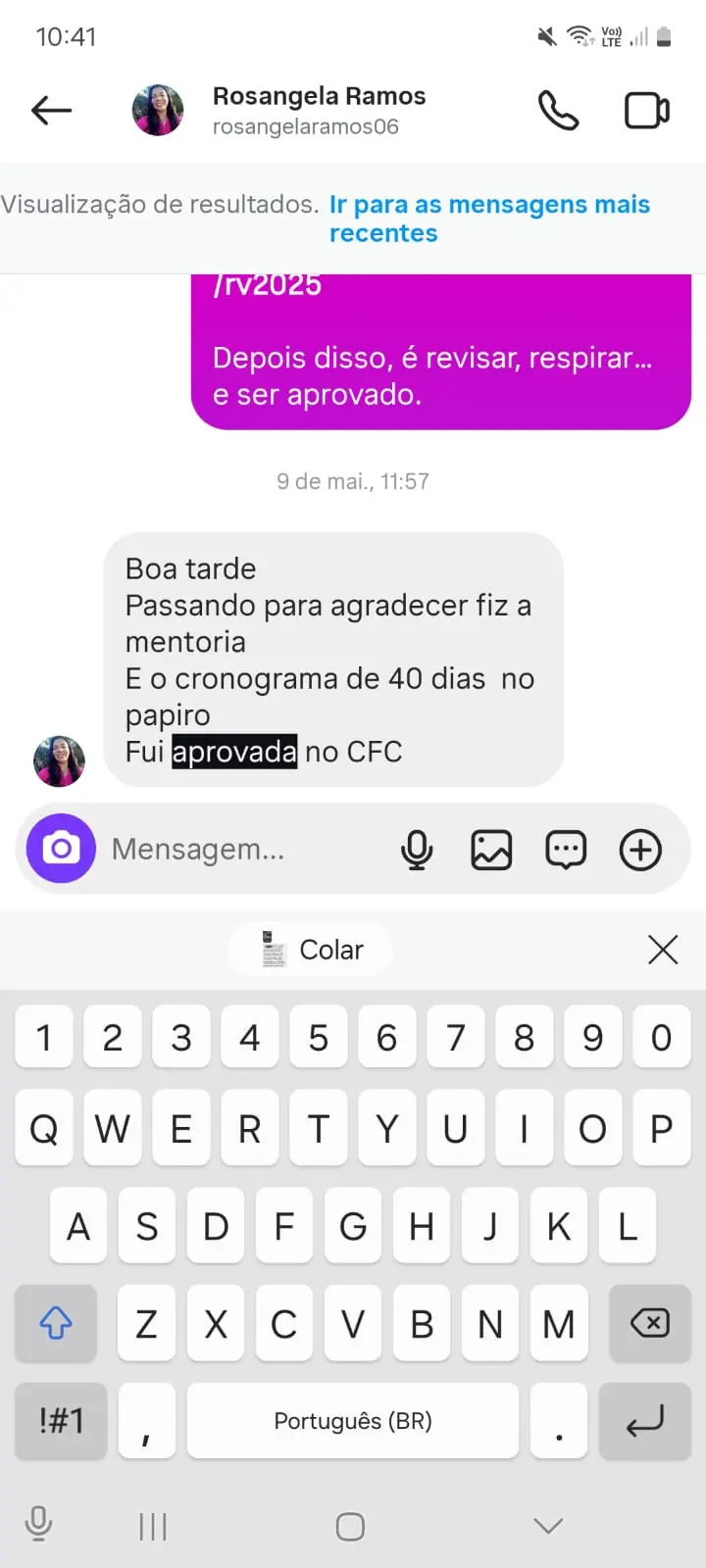Viewport: 706px width, 1568px height.
Task: Paste clipboard content with Colar
Action: 312,950
